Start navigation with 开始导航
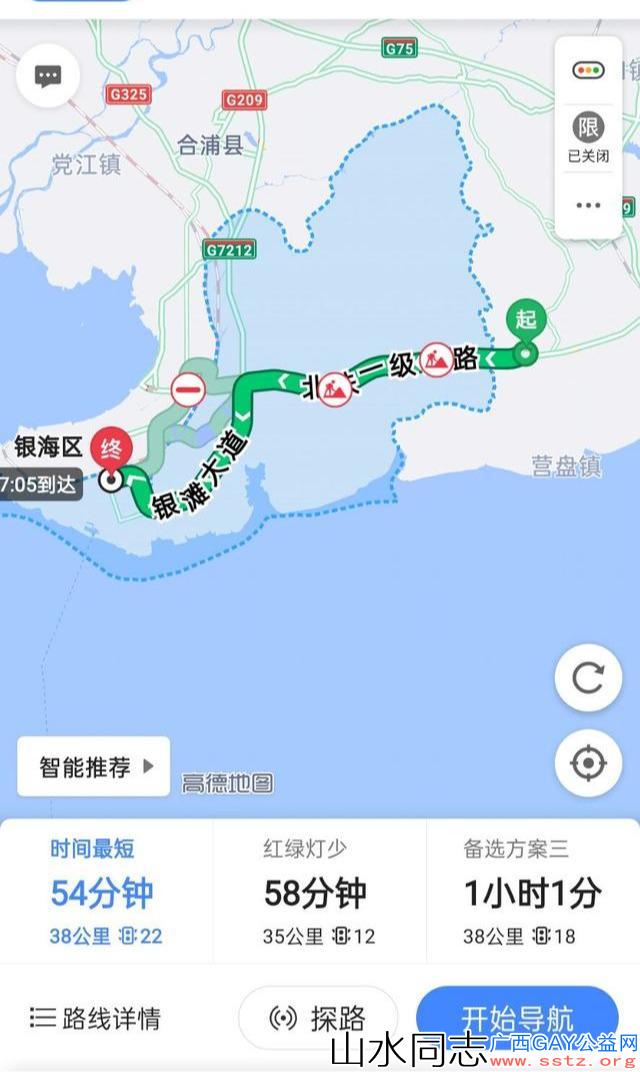Viewport: 640px width, 1072px height. coord(517,1019)
